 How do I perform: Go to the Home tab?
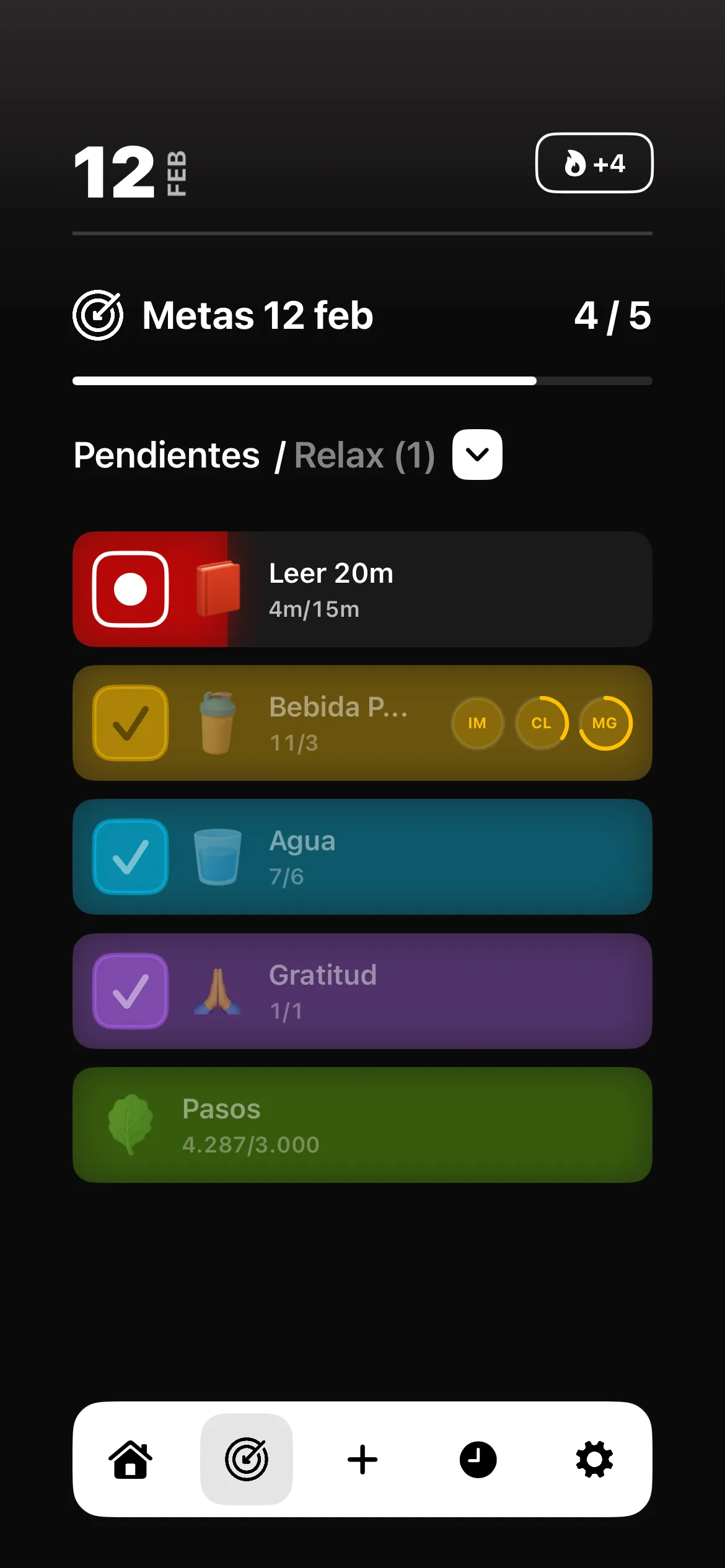tap(130, 1460)
